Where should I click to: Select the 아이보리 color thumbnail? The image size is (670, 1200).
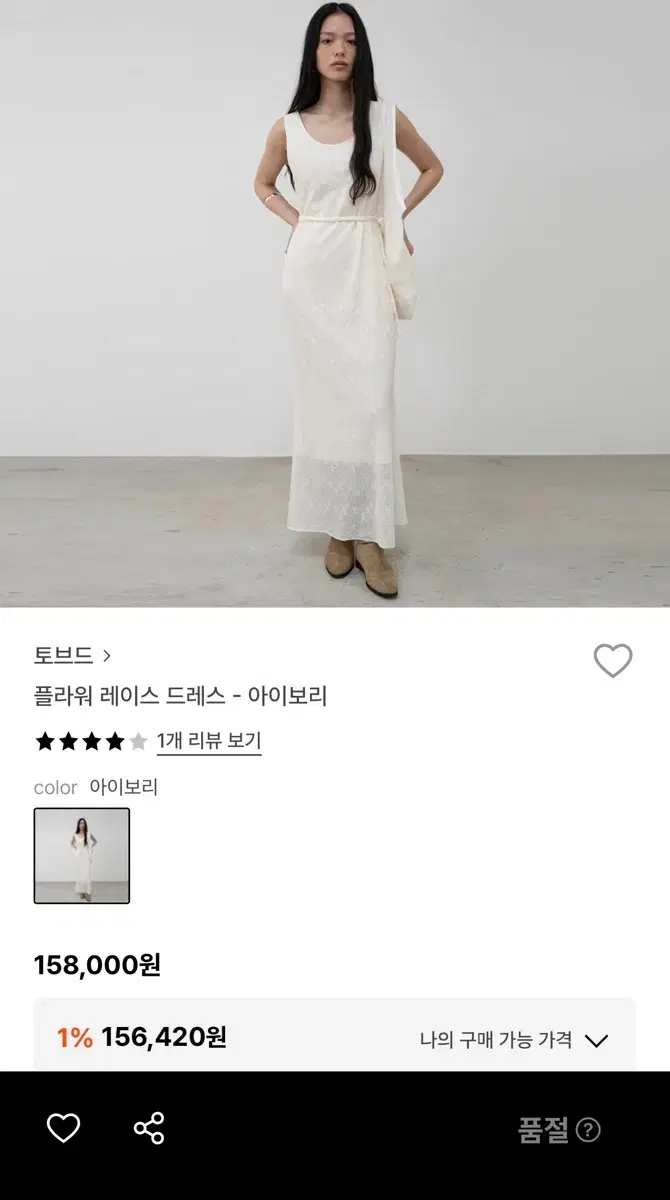[82, 856]
